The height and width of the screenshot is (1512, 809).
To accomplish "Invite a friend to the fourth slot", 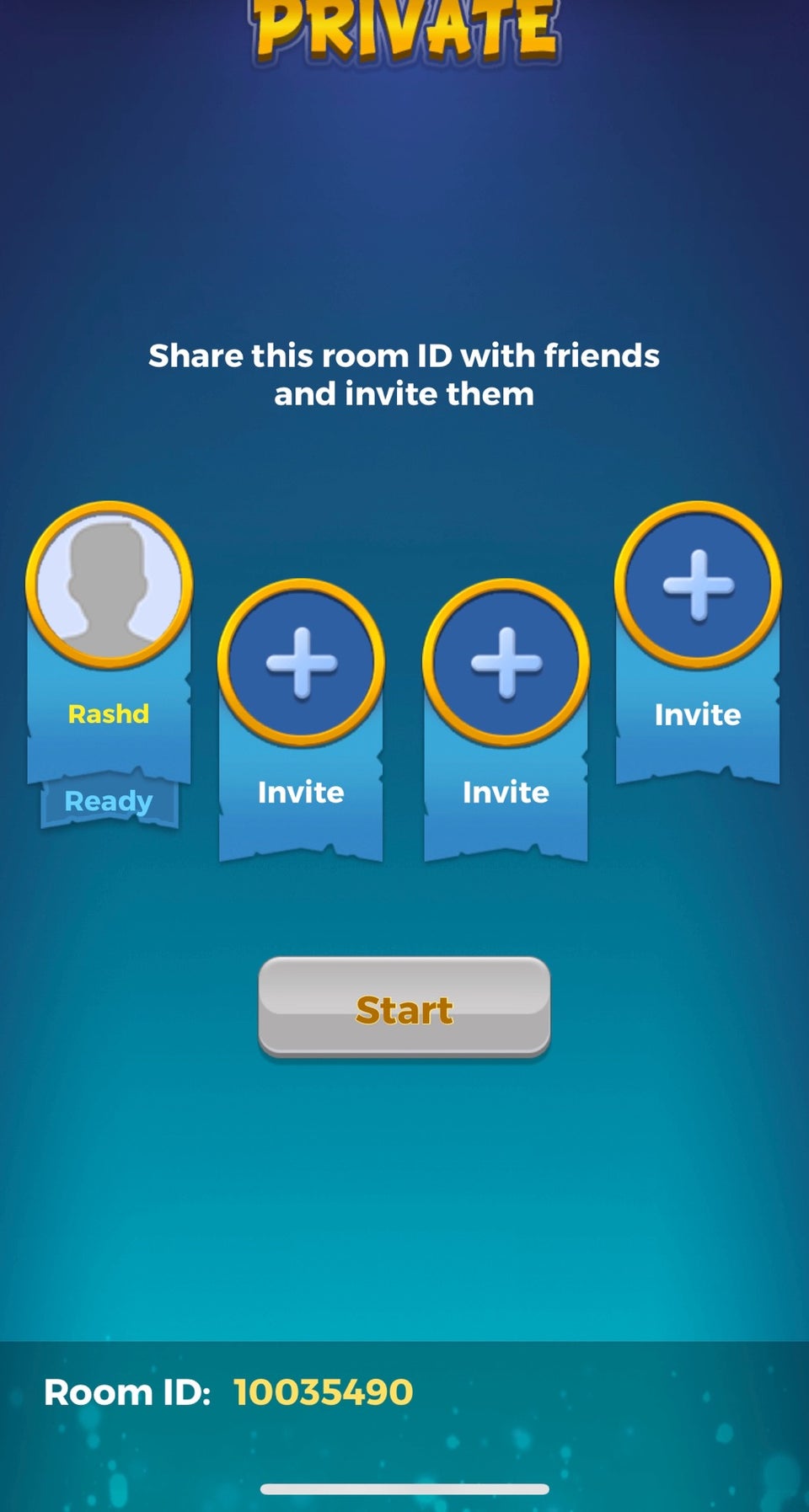I will tap(697, 585).
